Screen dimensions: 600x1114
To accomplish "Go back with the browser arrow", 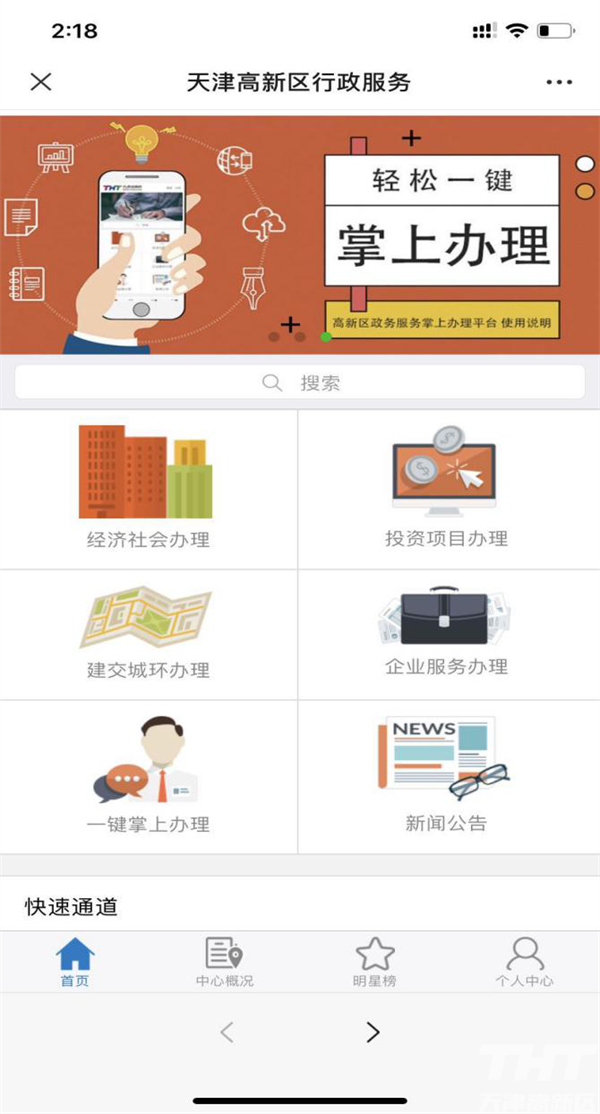I will tap(227, 1032).
